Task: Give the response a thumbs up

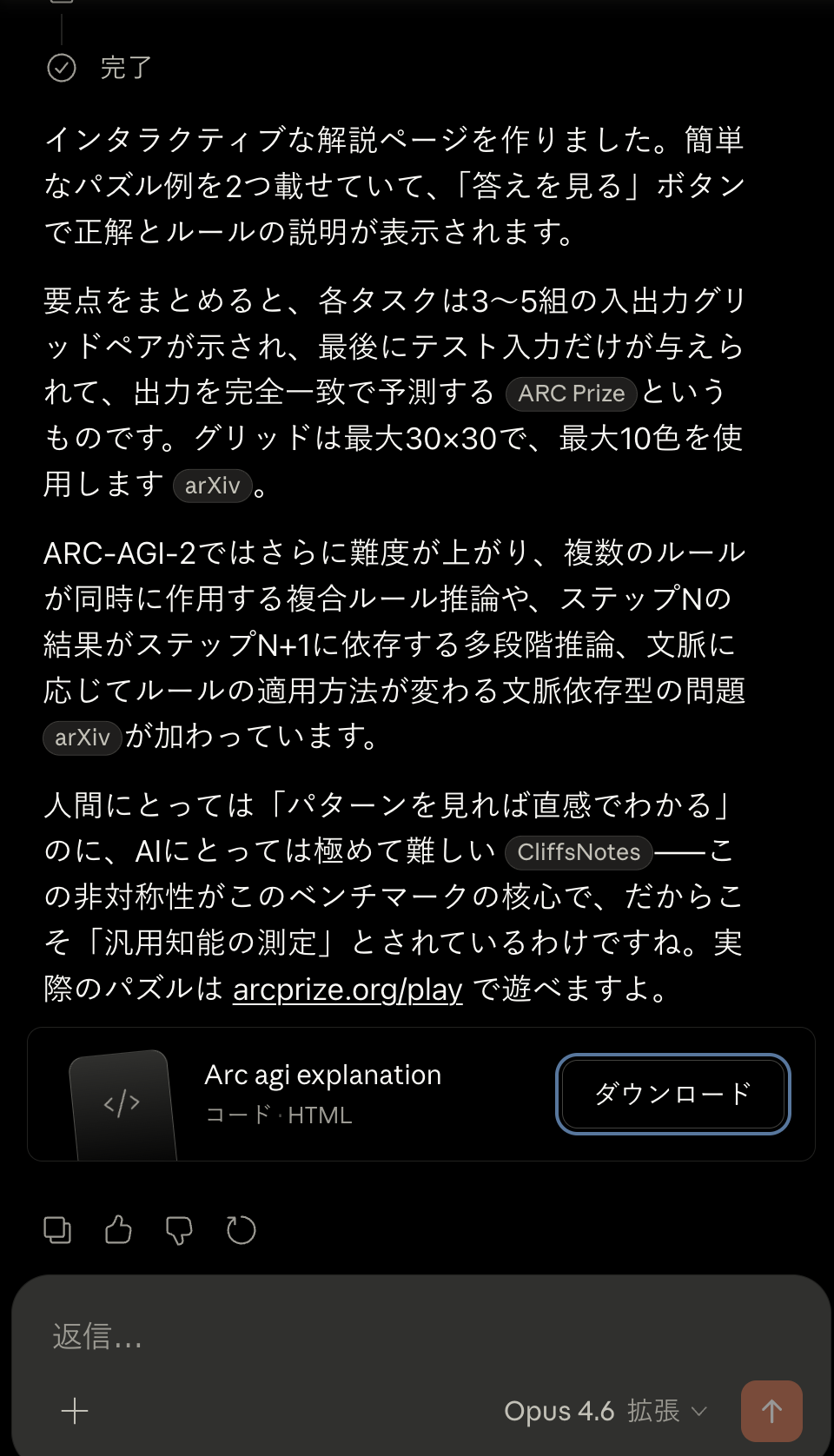Action: pos(118,1230)
